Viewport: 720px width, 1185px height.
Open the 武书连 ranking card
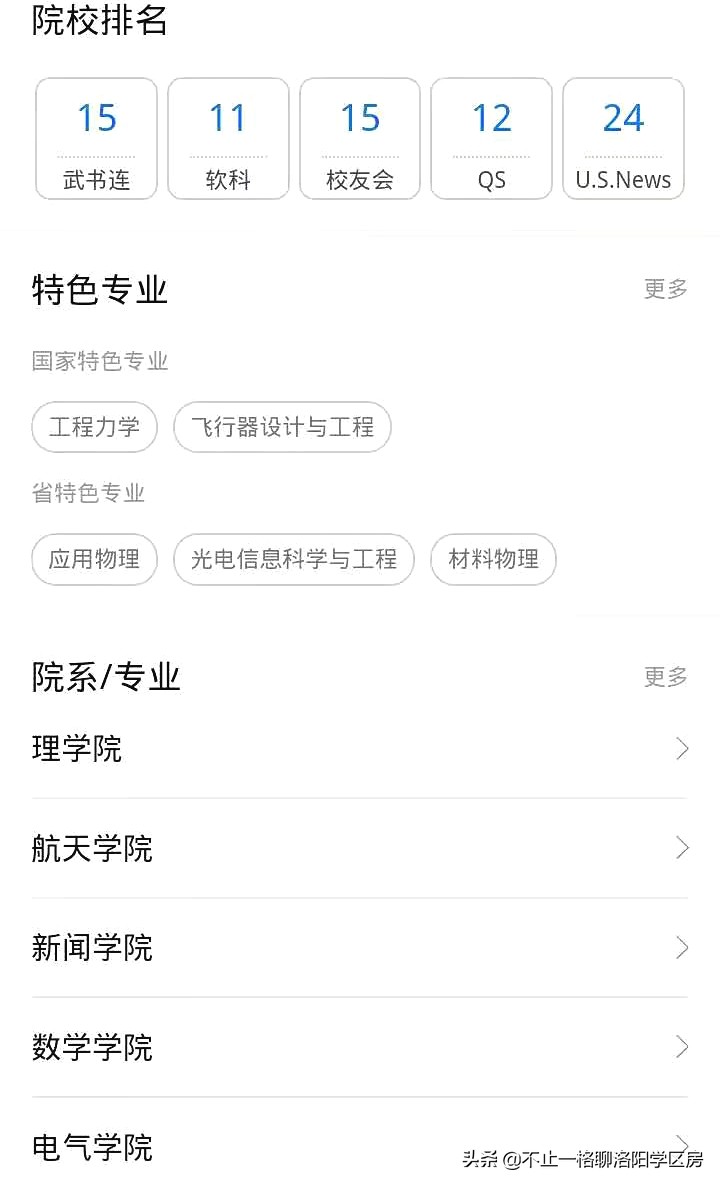96,138
